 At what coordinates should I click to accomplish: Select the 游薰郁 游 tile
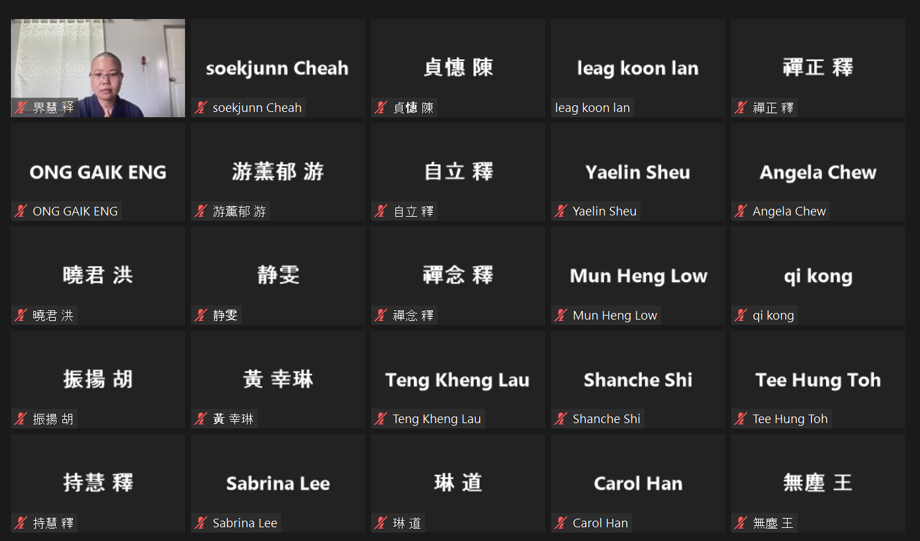click(x=278, y=172)
